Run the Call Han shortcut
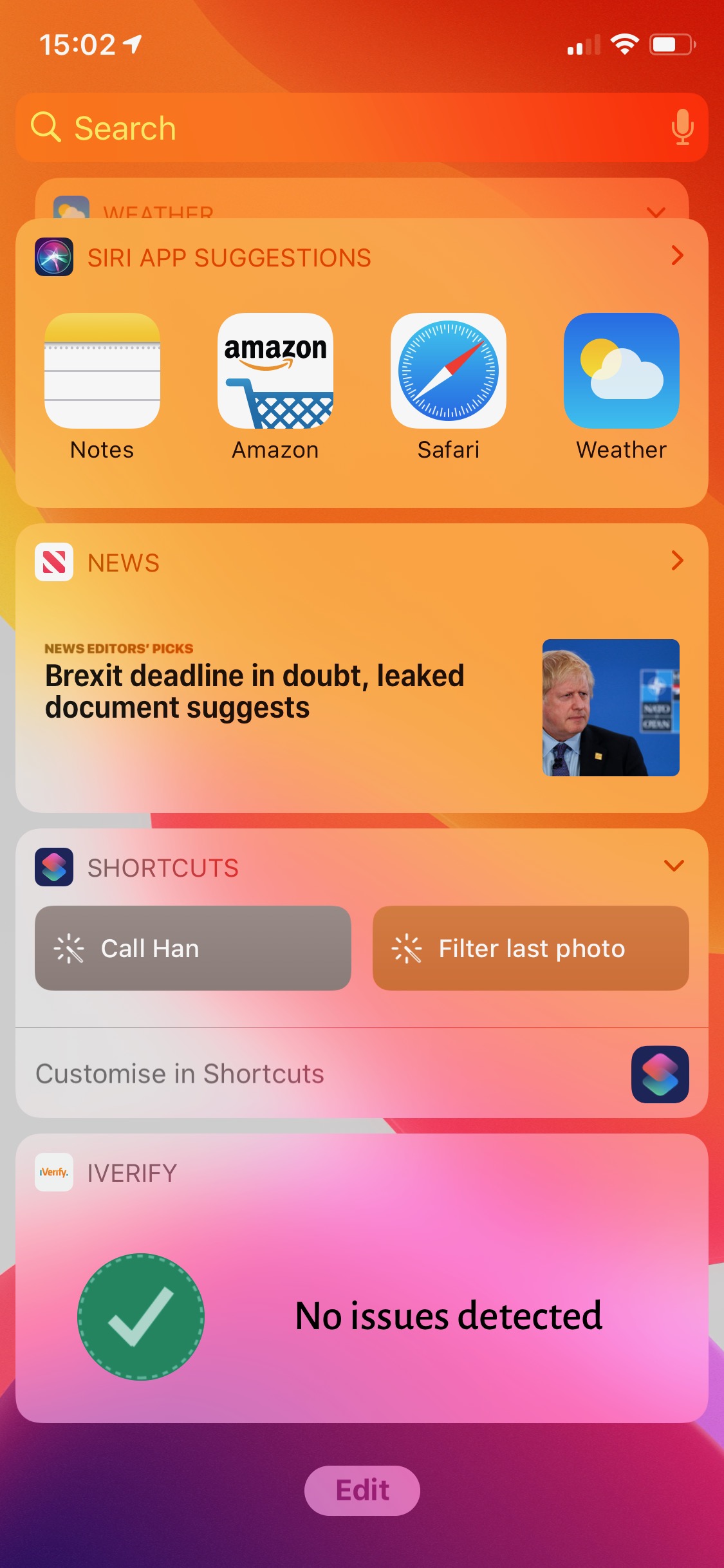 [193, 948]
